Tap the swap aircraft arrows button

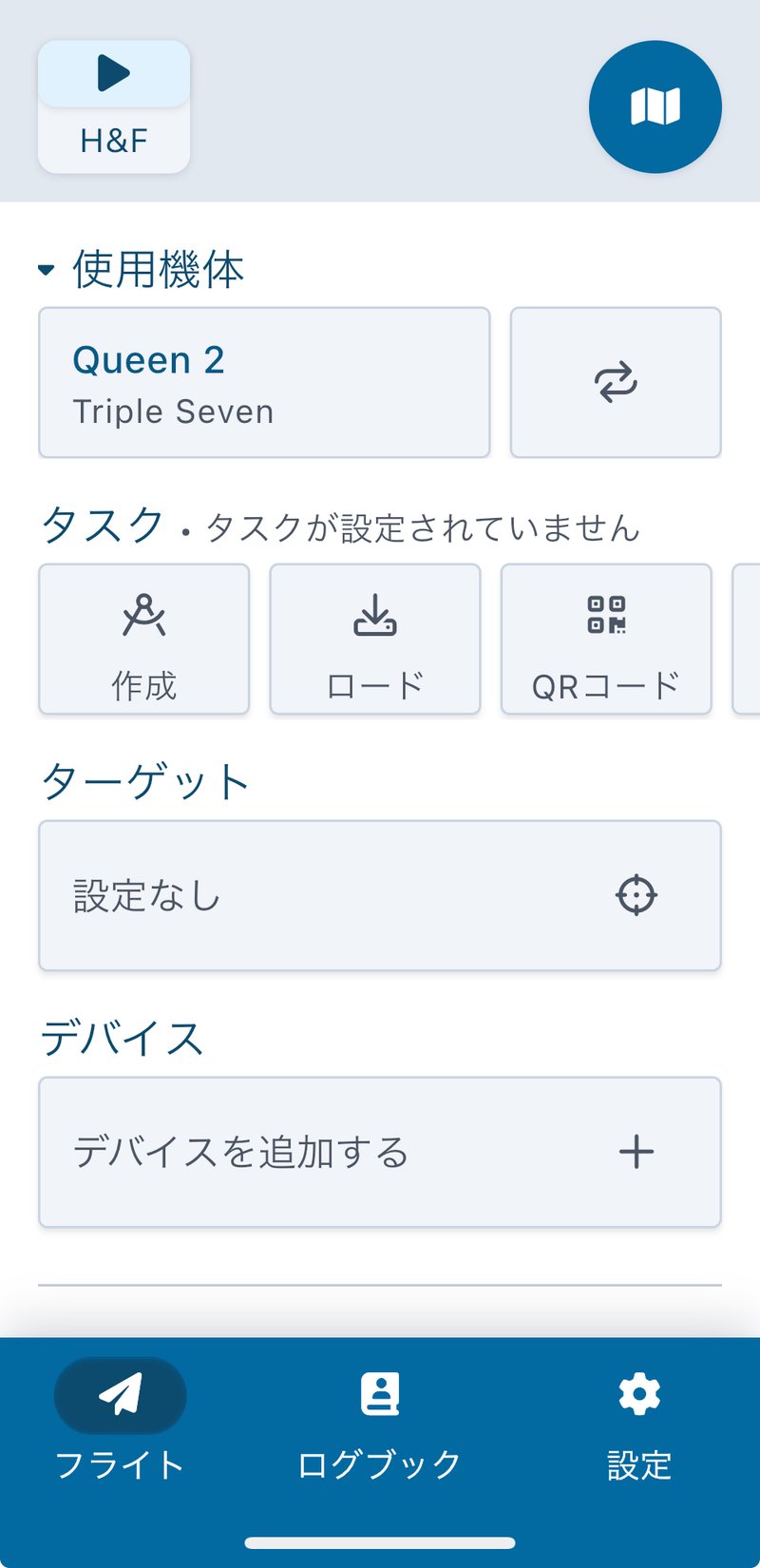(x=616, y=382)
